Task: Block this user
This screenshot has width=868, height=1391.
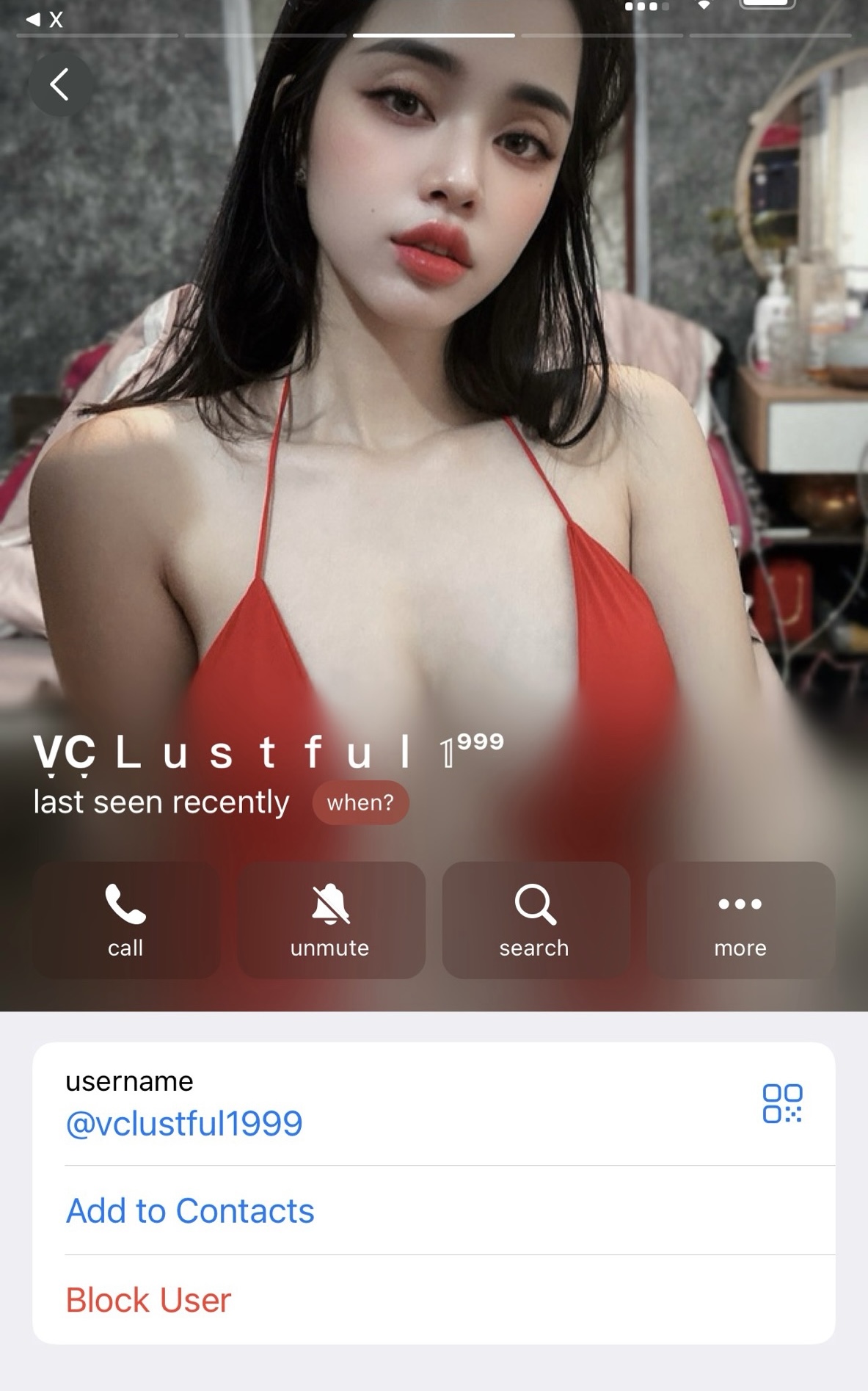Action: (x=148, y=1300)
